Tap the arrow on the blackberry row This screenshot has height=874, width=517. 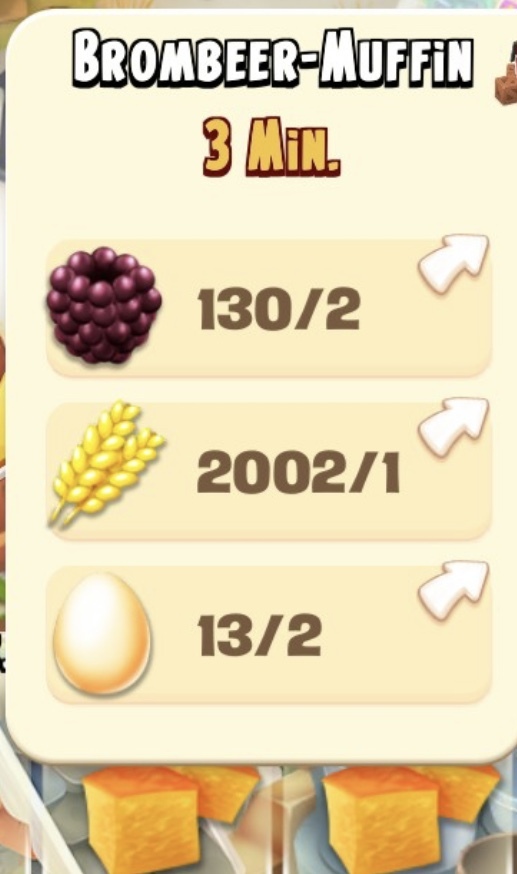pos(453,263)
